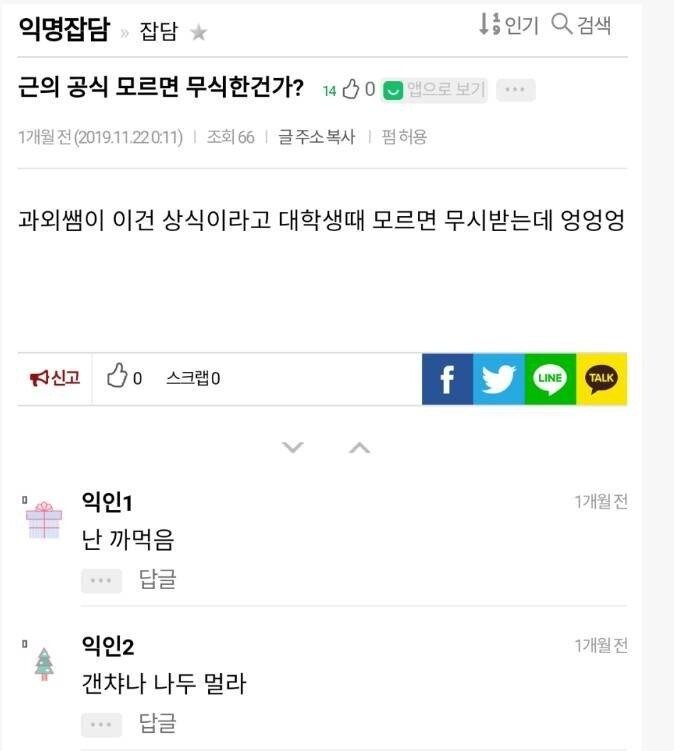Open the search (검색) function
674x751 pixels.
click(582, 25)
